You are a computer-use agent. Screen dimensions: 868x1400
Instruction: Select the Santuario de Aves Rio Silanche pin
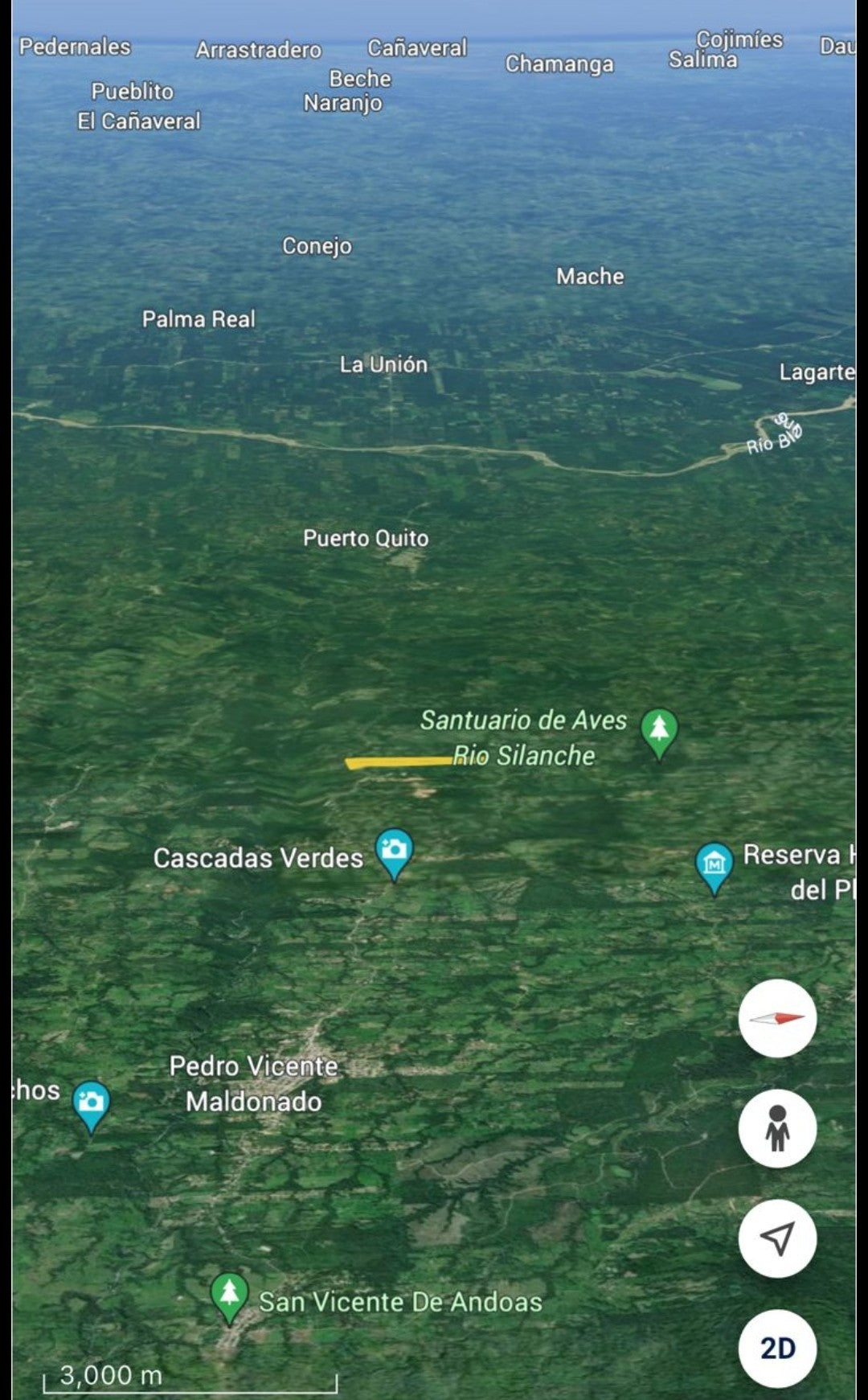point(659,731)
